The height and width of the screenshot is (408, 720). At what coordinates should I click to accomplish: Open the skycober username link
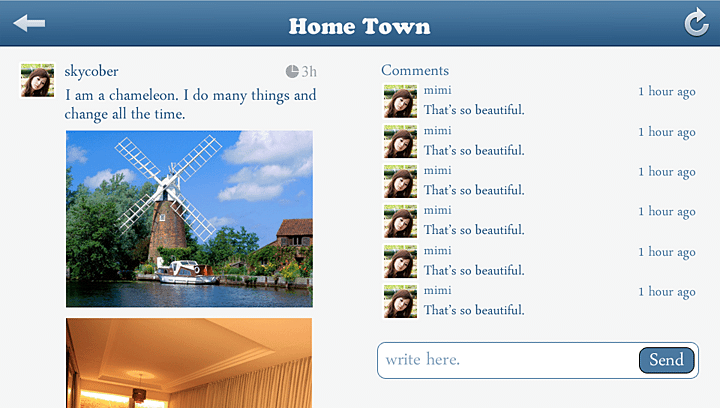tap(91, 71)
